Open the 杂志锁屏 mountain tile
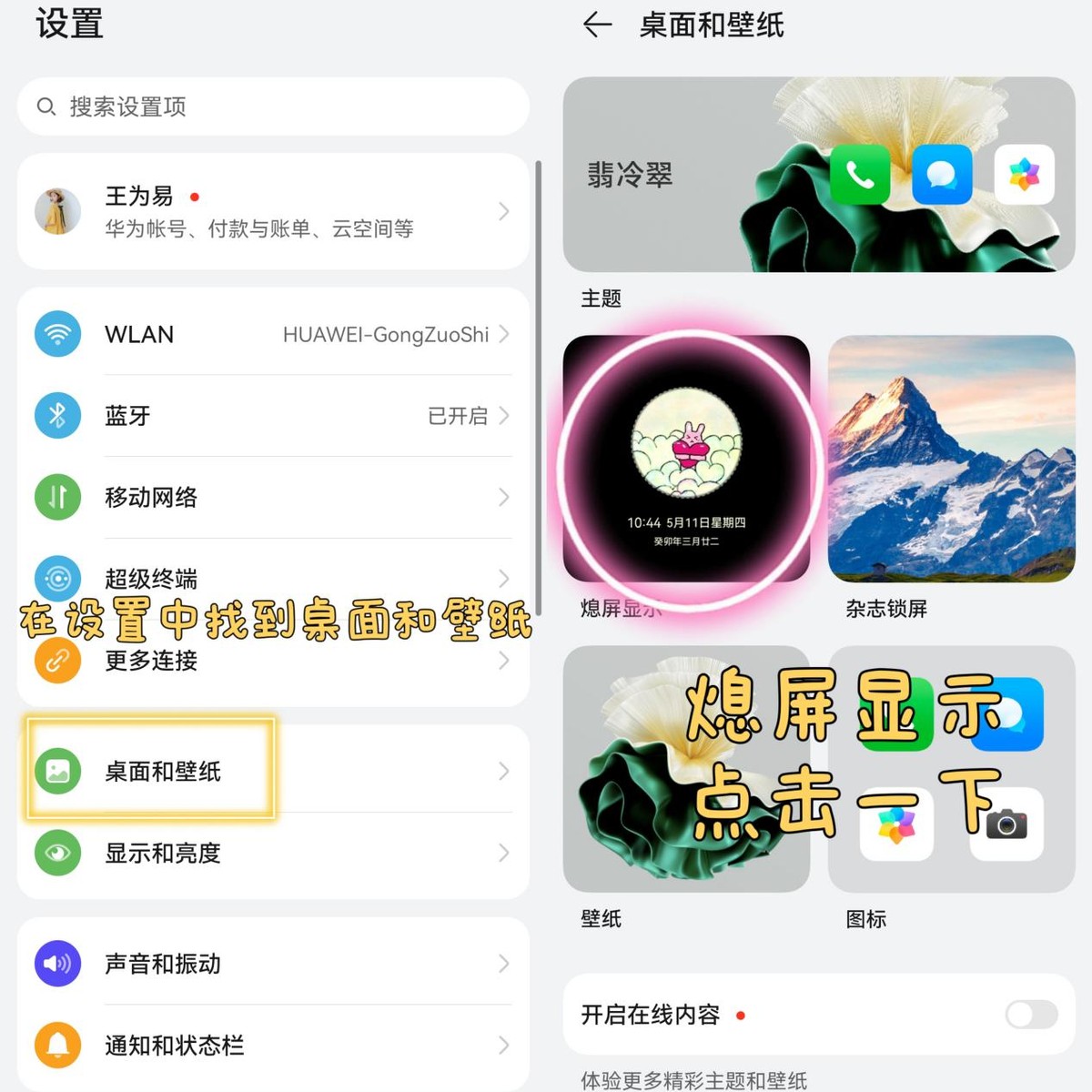Viewport: 1092px width, 1092px height. [951, 460]
